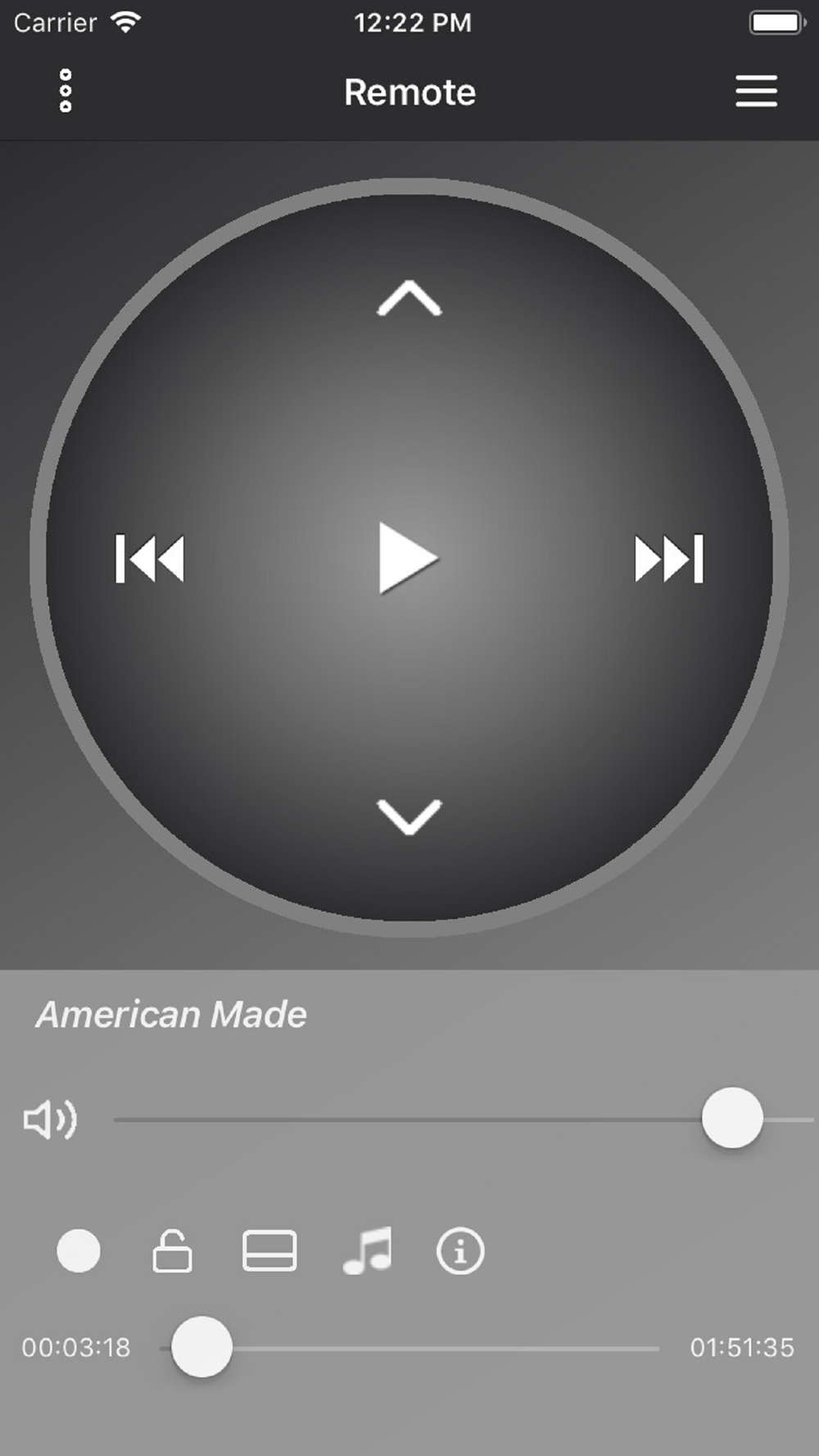Image resolution: width=819 pixels, height=1456 pixels.
Task: Play the current movie
Action: point(409,558)
